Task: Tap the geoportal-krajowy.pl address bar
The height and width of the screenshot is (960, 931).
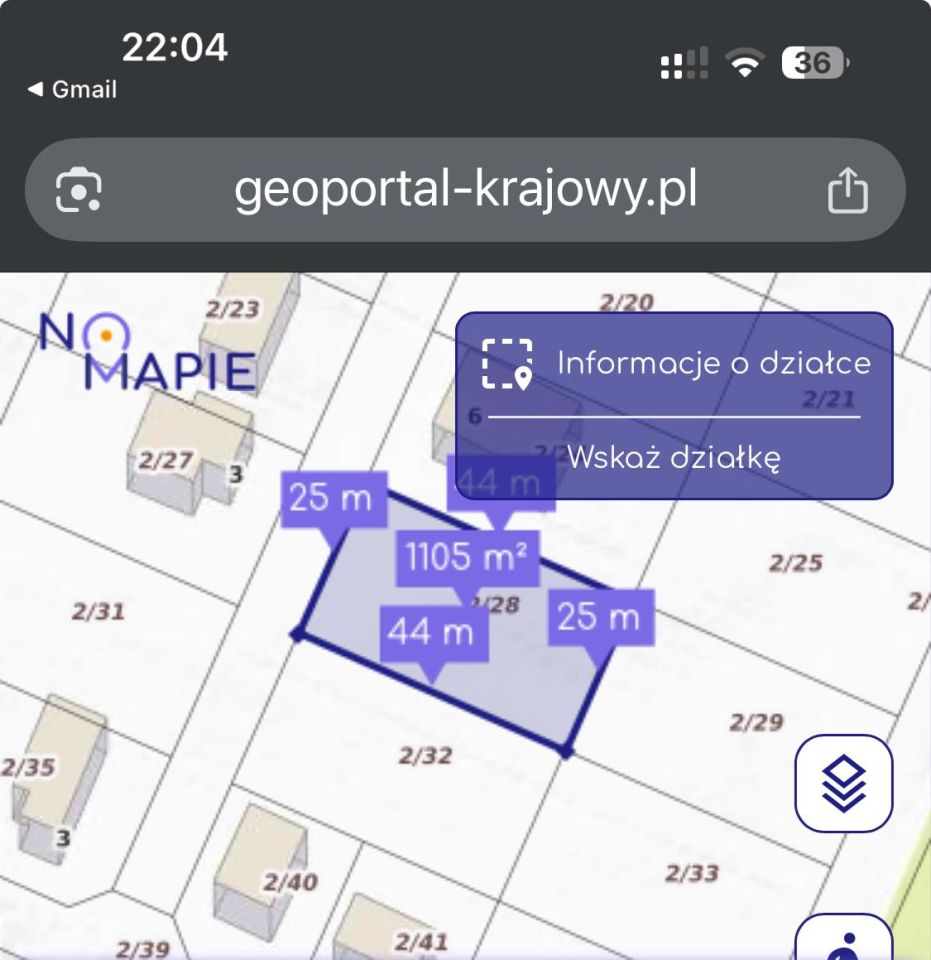Action: click(465, 190)
